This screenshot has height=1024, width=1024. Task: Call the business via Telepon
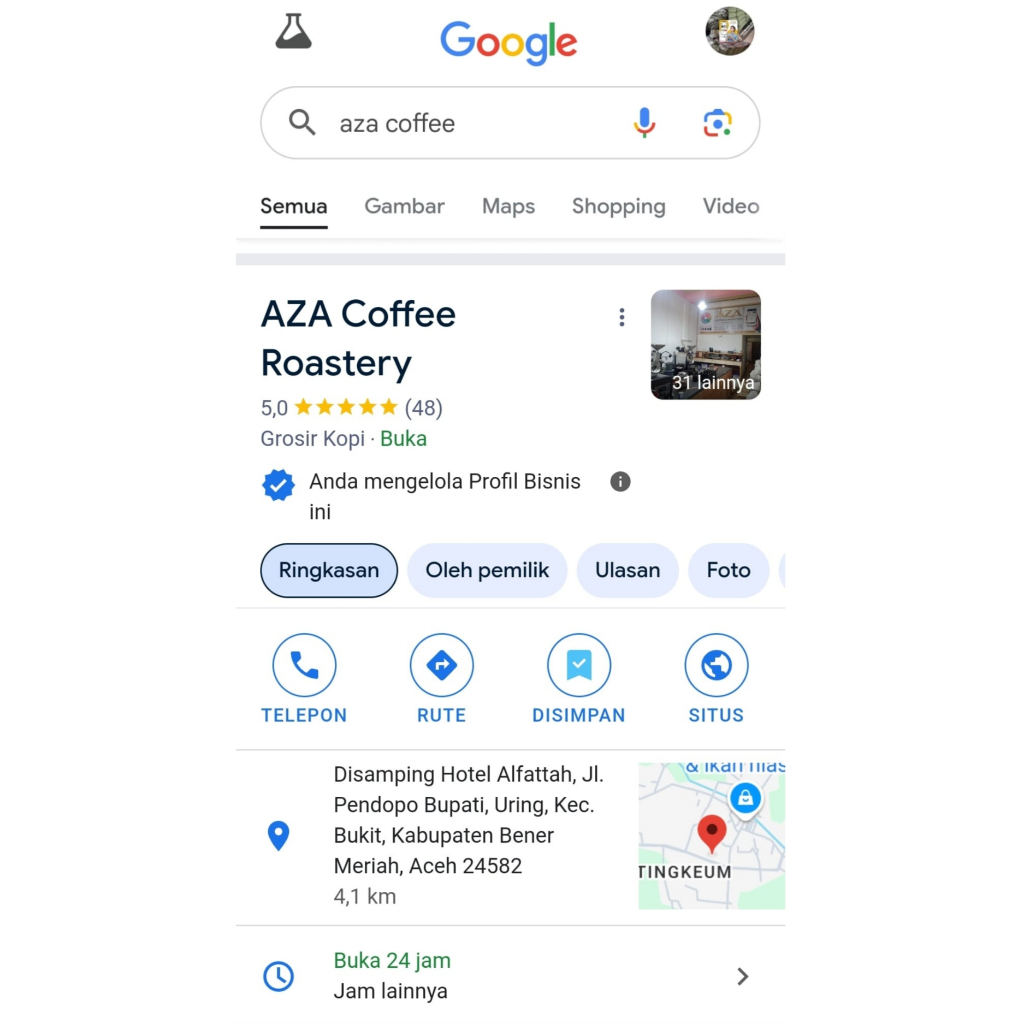304,666
